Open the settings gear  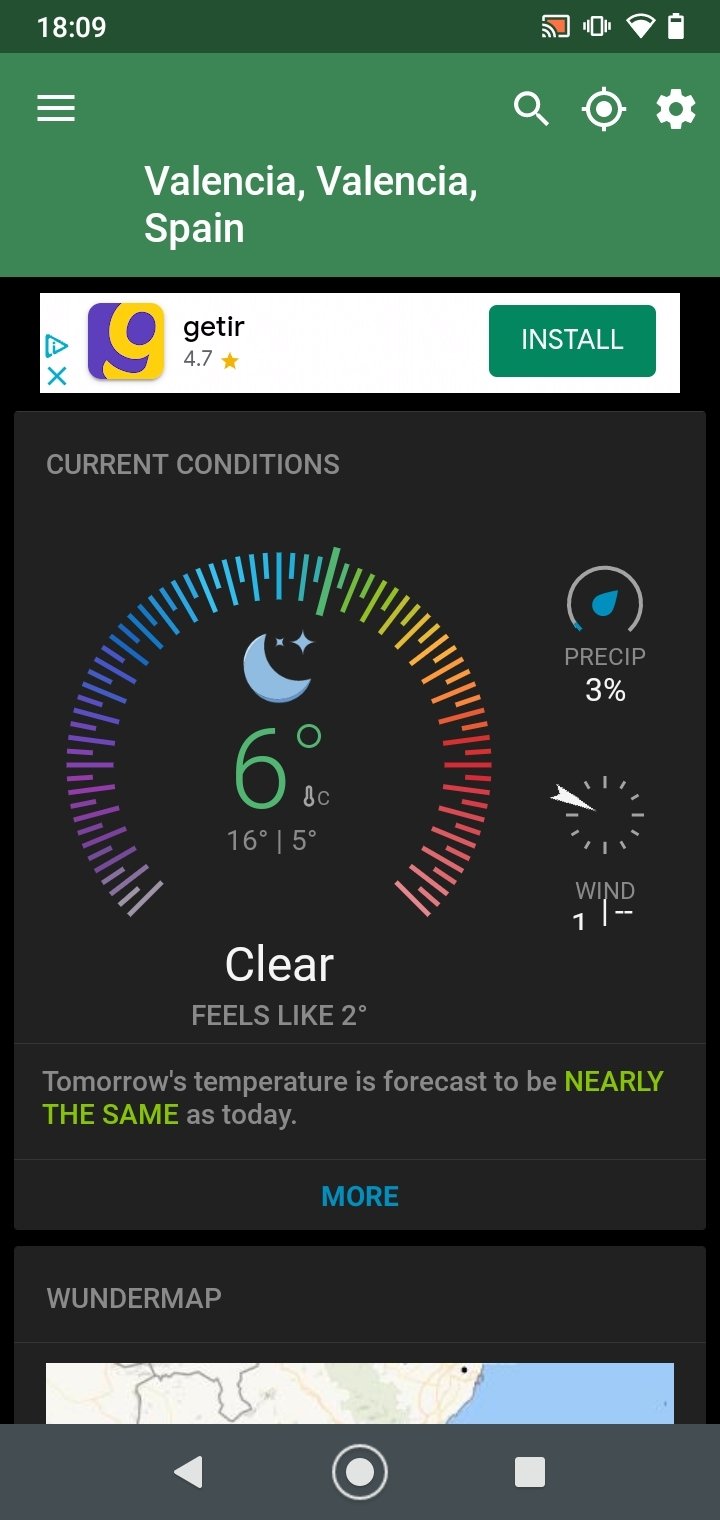(x=676, y=108)
